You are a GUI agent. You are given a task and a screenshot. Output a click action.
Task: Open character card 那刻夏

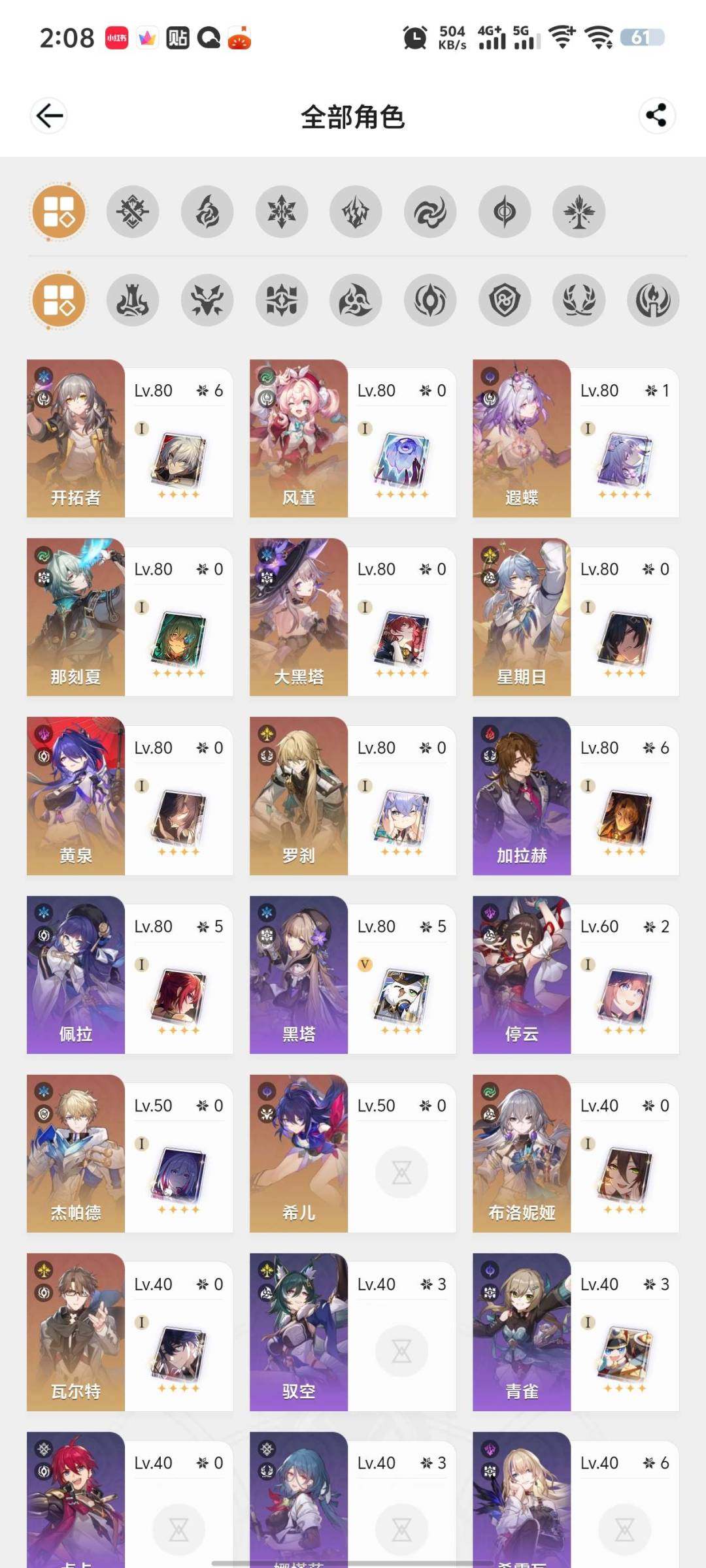pyautogui.click(x=129, y=617)
